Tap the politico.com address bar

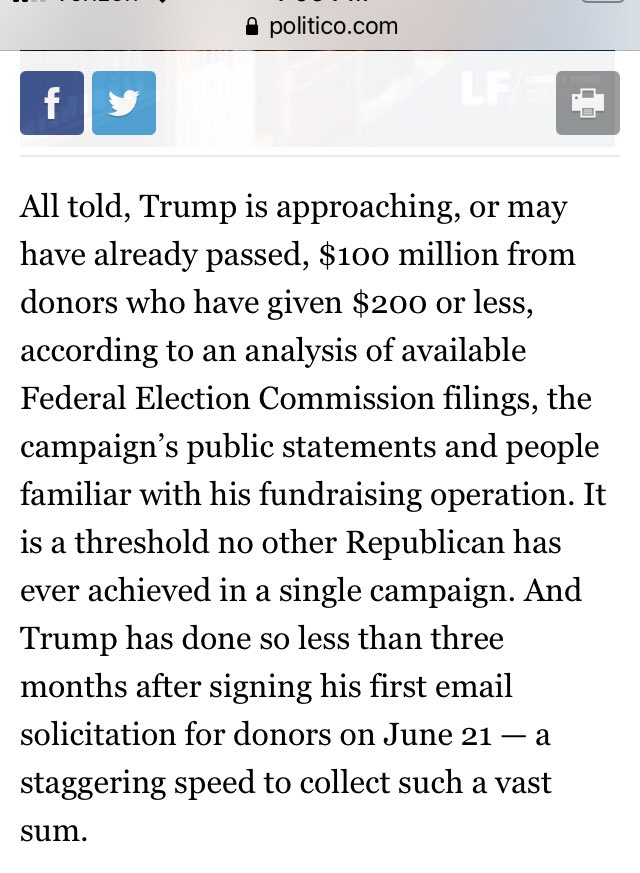pyautogui.click(x=321, y=26)
